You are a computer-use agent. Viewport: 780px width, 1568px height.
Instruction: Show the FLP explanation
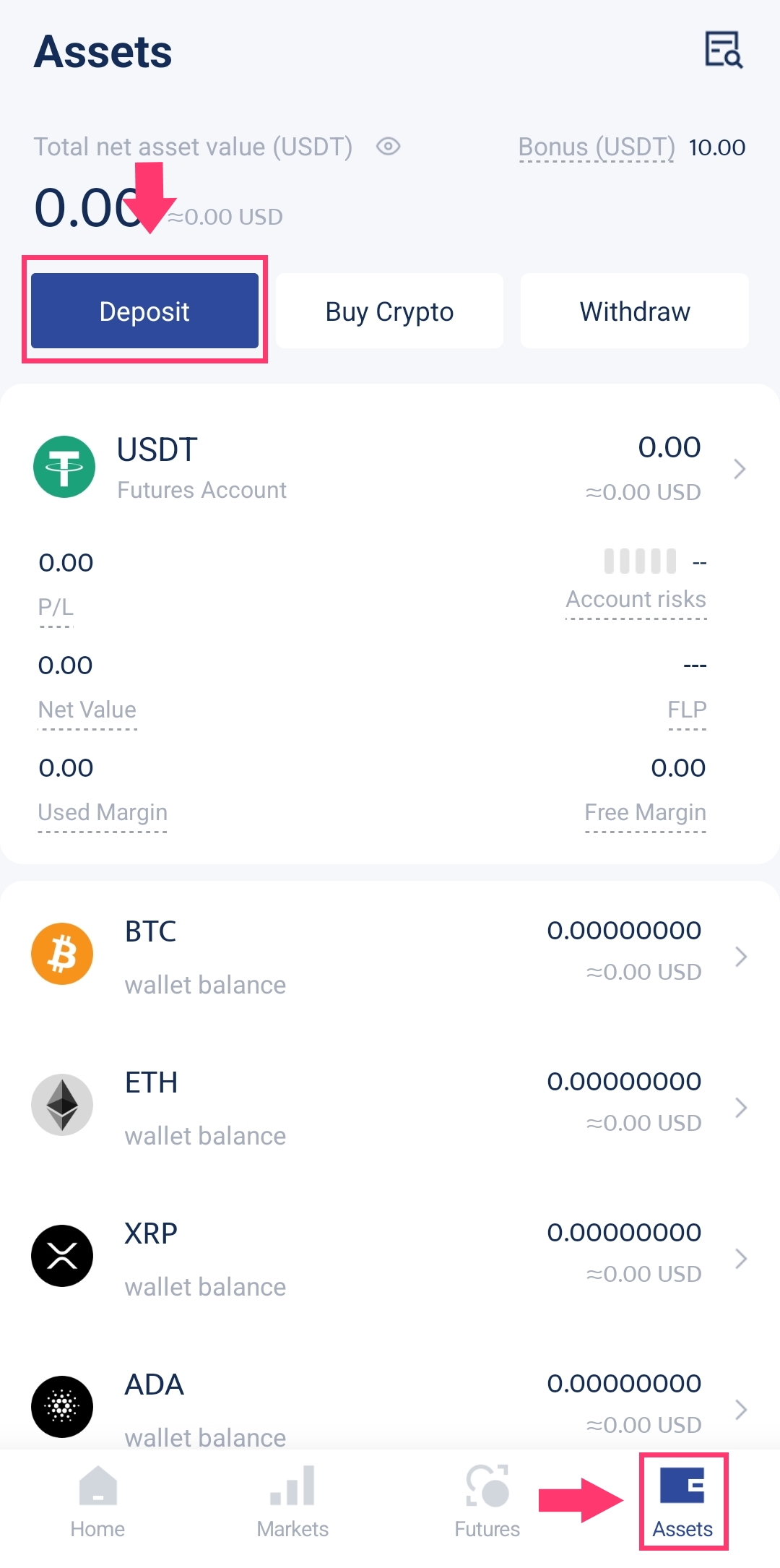click(x=687, y=710)
